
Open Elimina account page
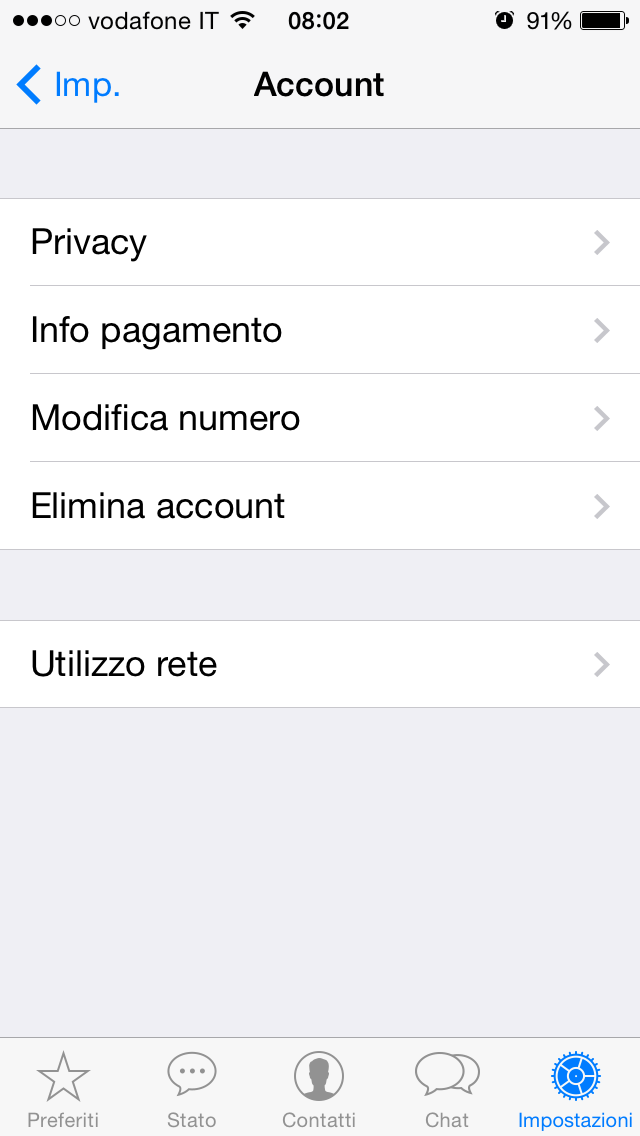pyautogui.click(x=320, y=506)
